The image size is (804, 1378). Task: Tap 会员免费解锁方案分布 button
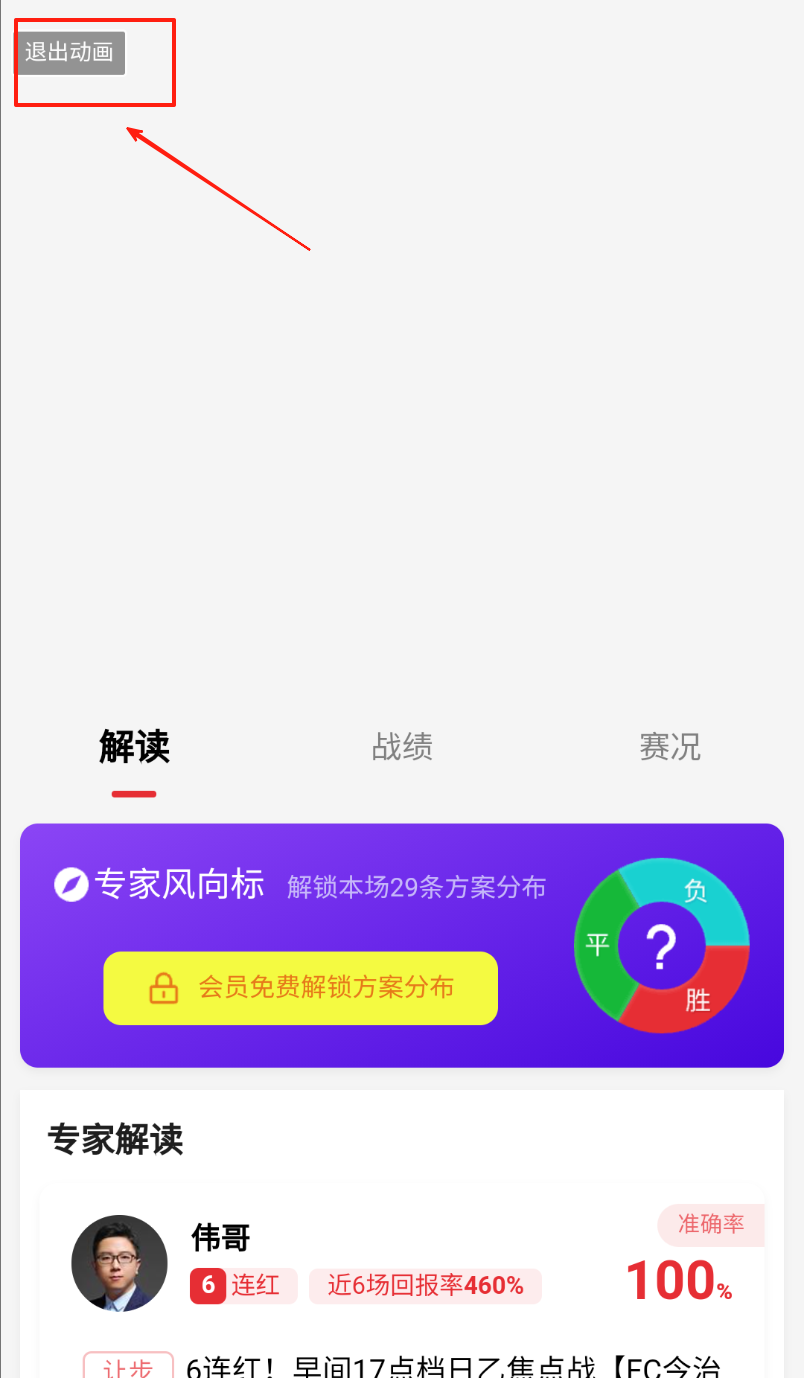point(300,988)
